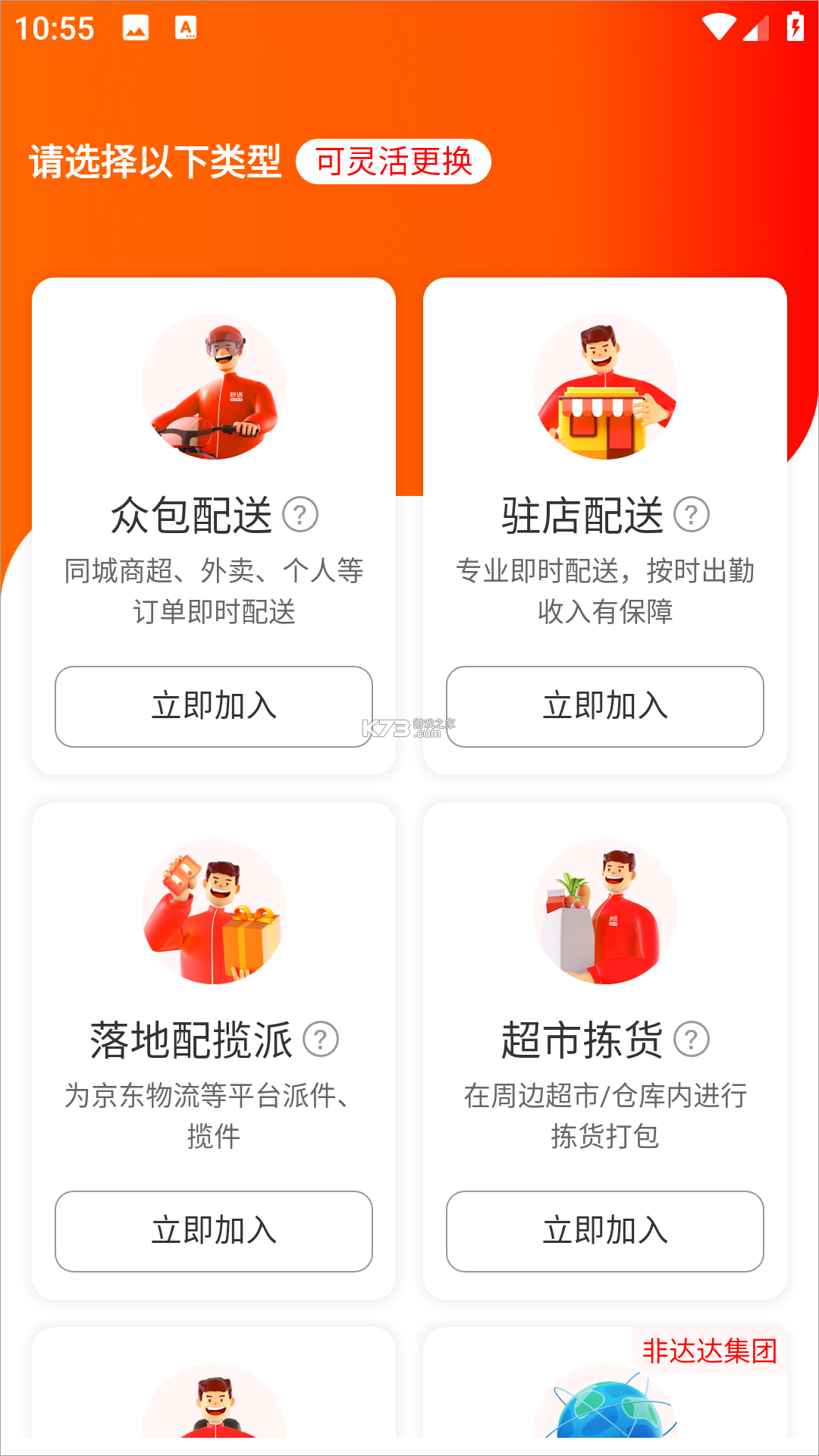The image size is (819, 1456).
Task: Tap the gift box illustration on 落地配揽派 card
Action: (x=213, y=913)
